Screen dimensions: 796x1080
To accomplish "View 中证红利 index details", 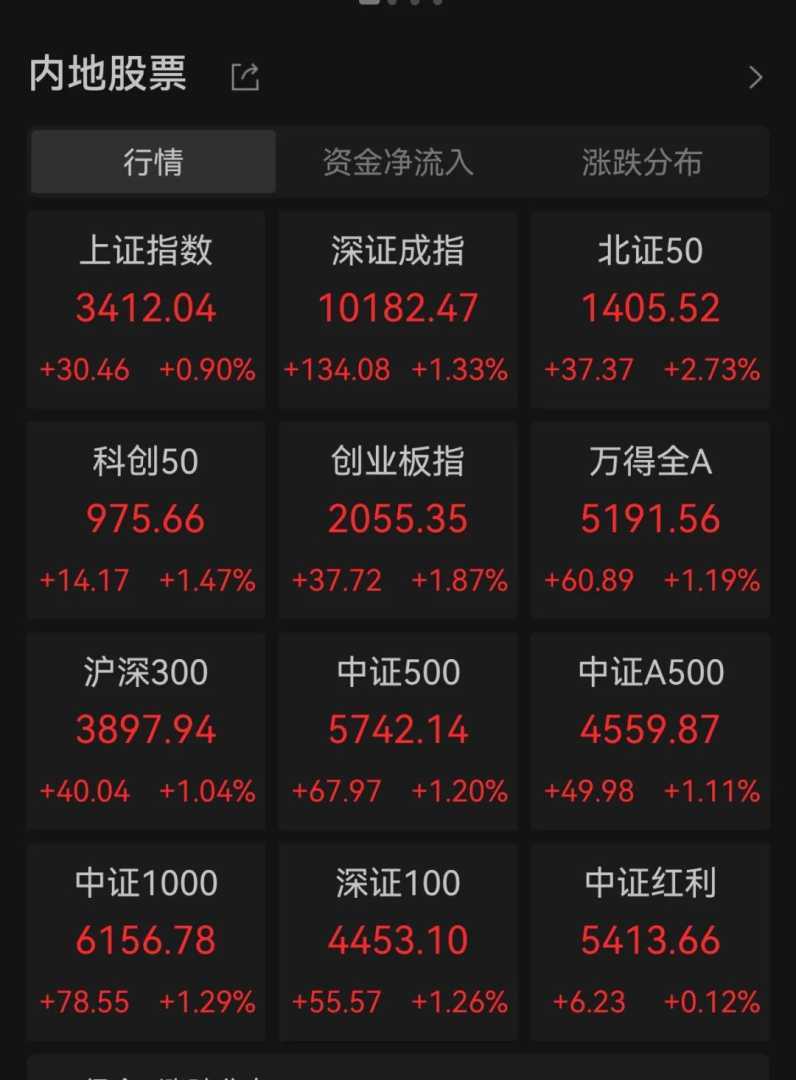I will tap(650, 942).
